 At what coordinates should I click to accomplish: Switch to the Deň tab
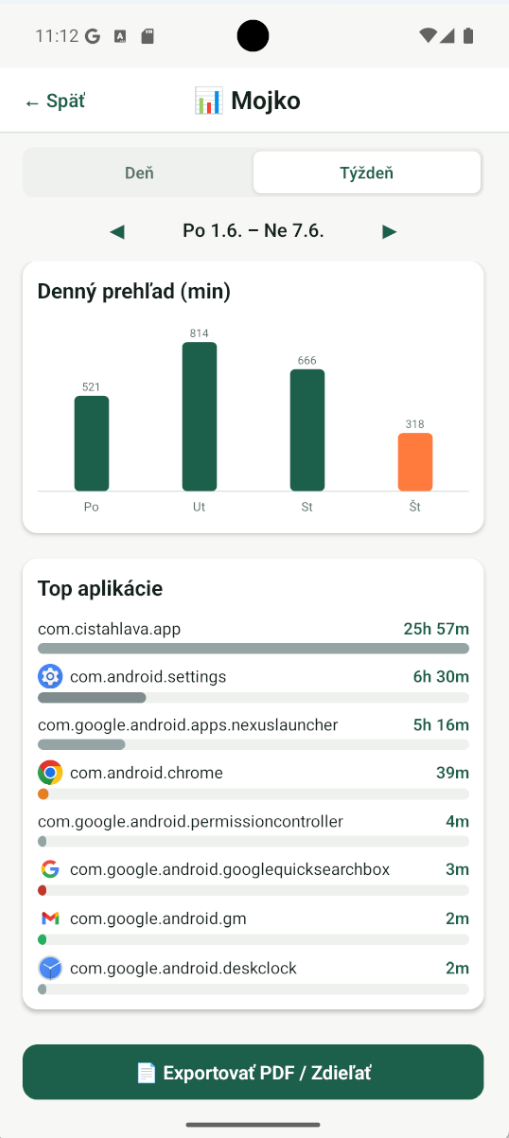point(139,173)
